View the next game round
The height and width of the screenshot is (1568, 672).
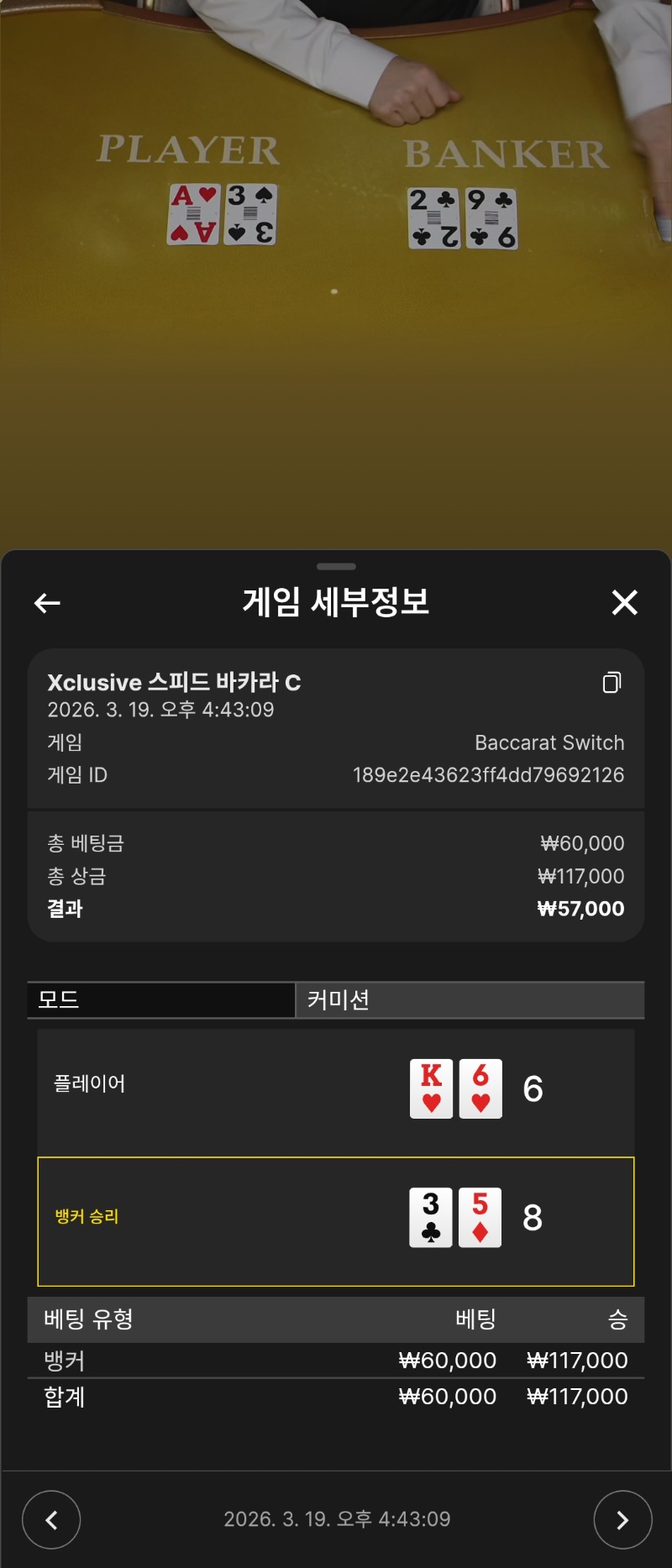(x=622, y=1519)
